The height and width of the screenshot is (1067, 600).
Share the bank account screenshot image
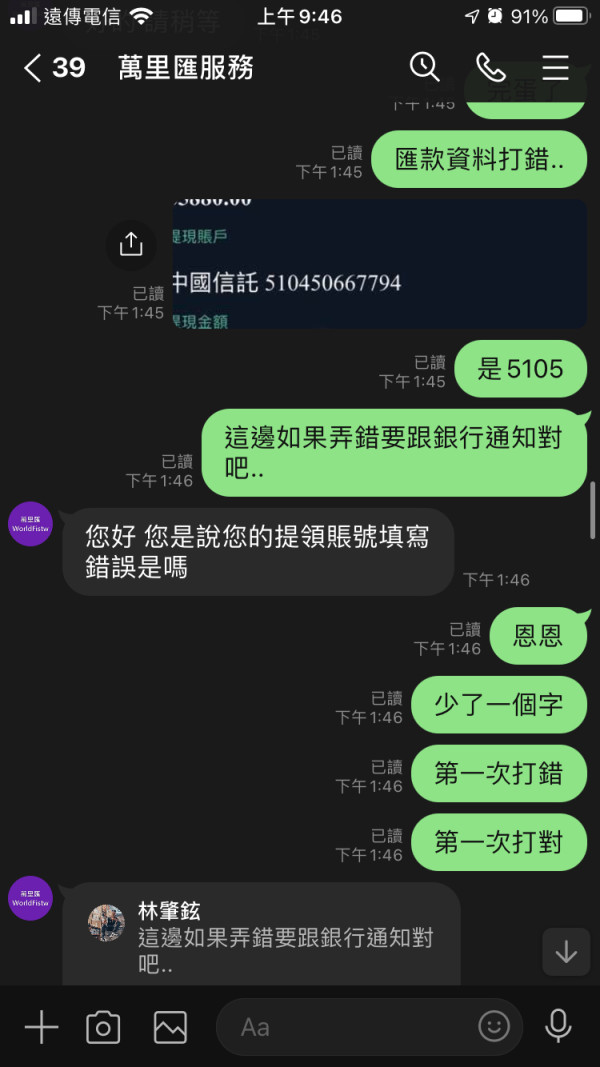pos(131,244)
